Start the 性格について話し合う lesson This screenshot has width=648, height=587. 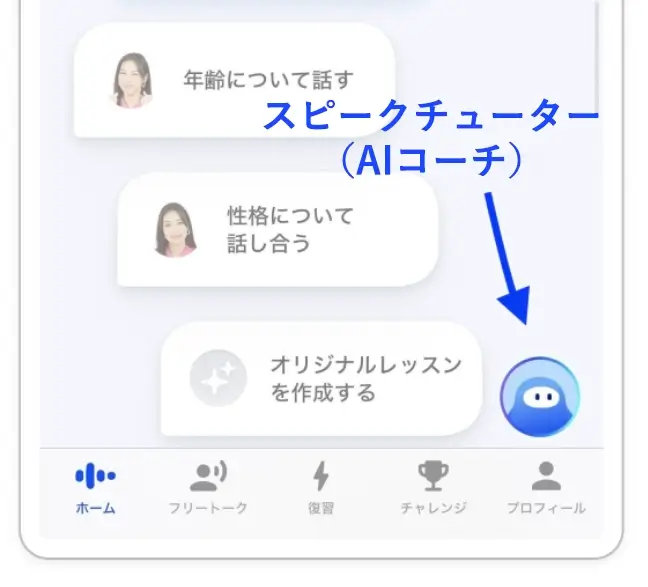tap(278, 229)
